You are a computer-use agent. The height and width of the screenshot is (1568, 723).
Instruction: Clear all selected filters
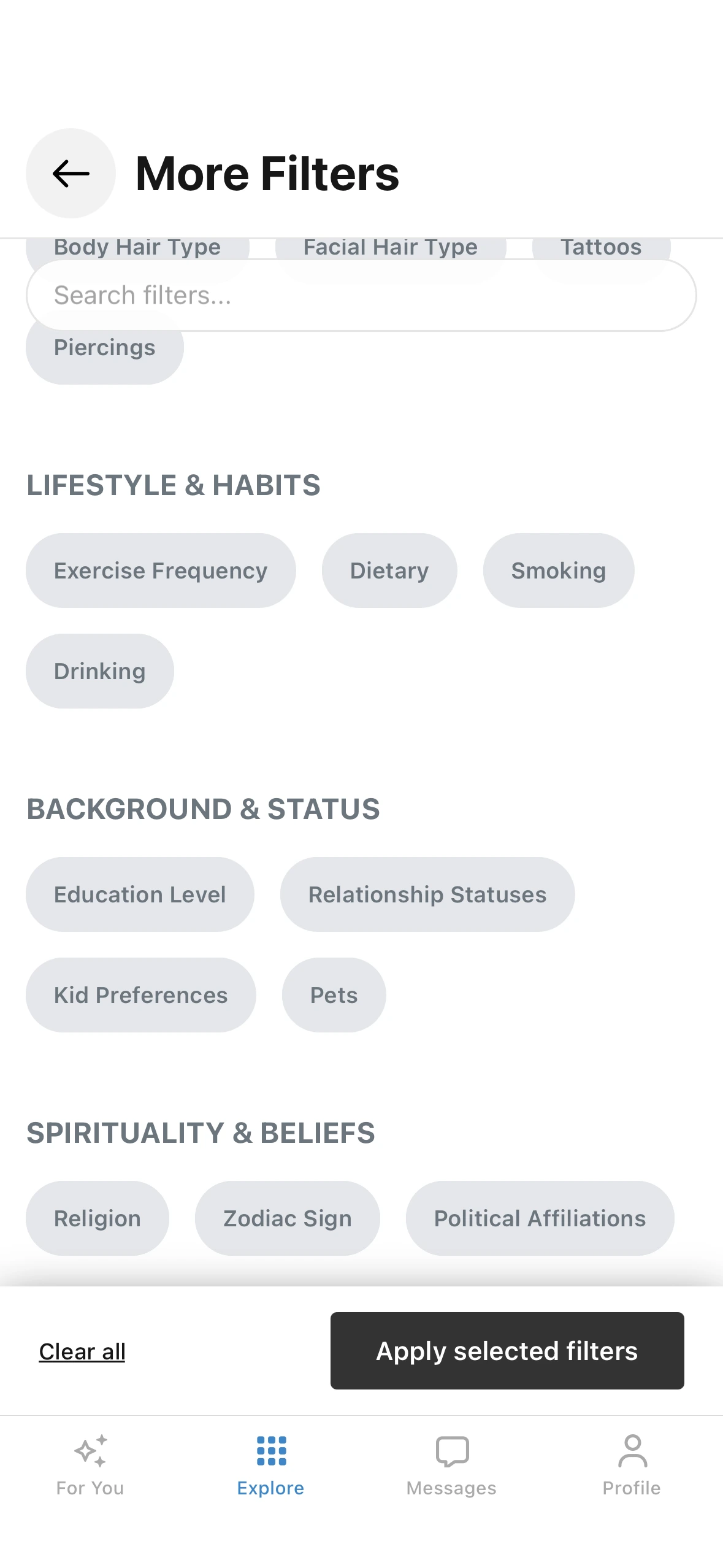point(82,1351)
